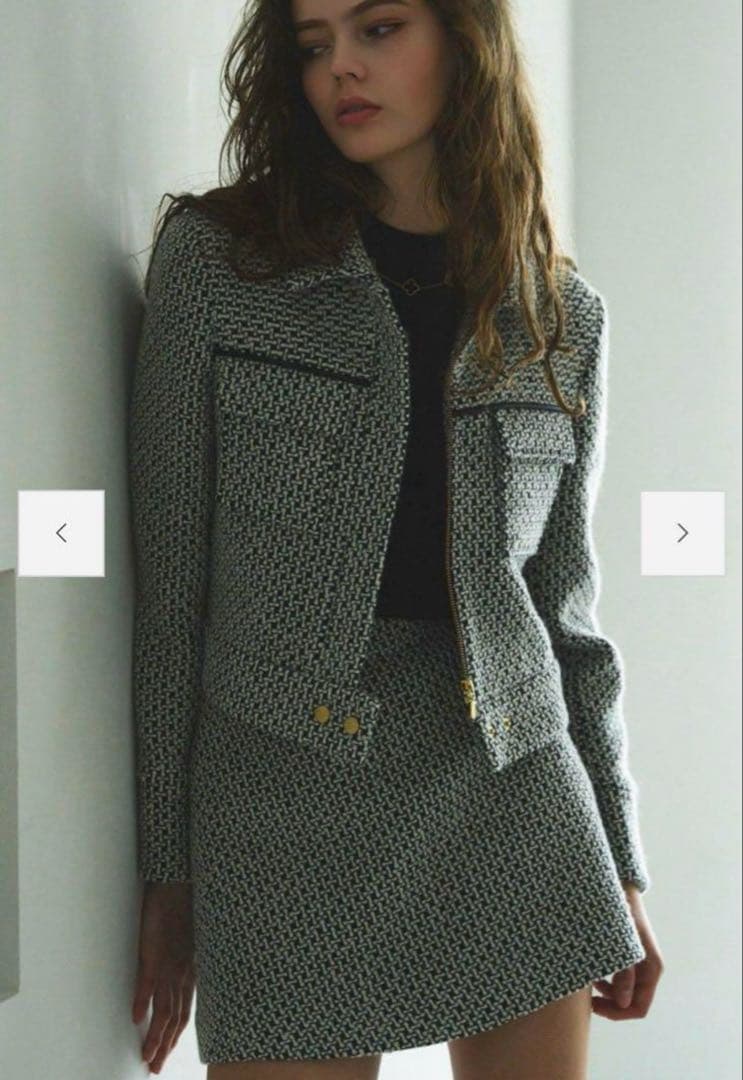Click the product photo to enlarge it
The image size is (743, 1080).
tap(370, 540)
